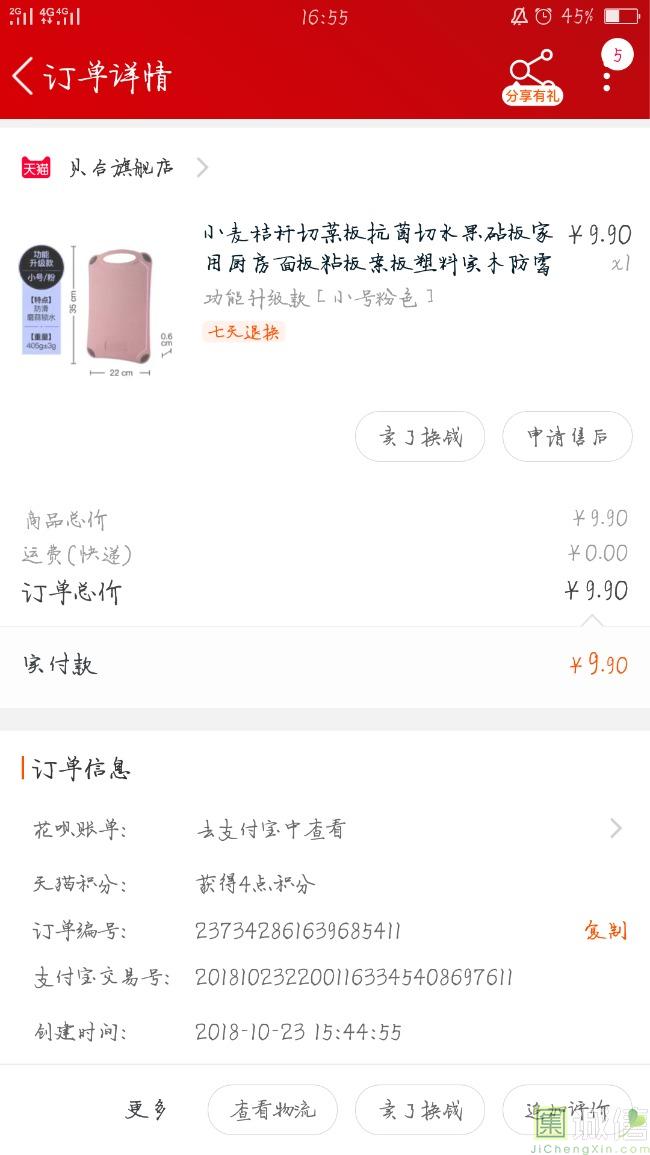
Task: Tap 更多 in the bottom bar
Action: [146, 1109]
